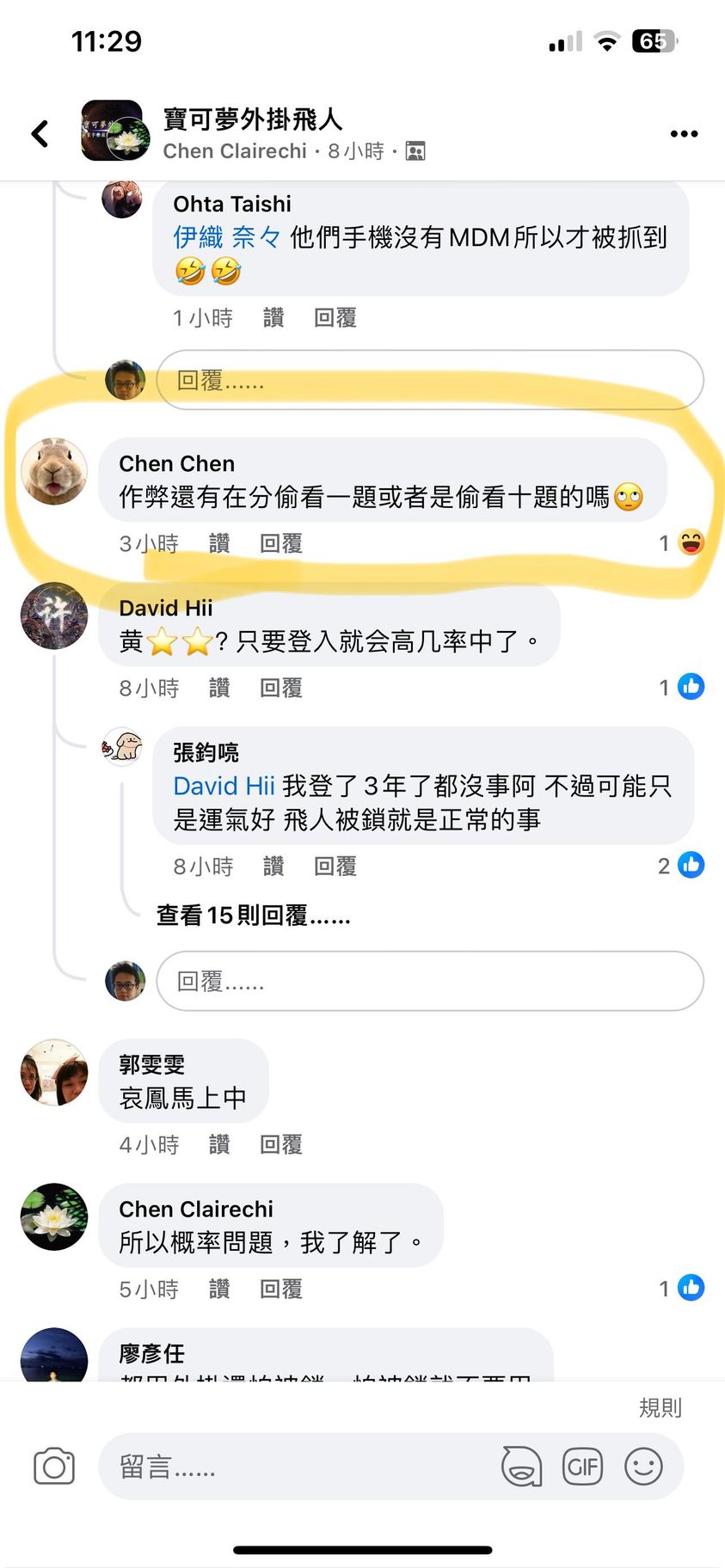Screen dimensions: 725x1568
Task: Open the sticker picker
Action: tap(522, 1467)
